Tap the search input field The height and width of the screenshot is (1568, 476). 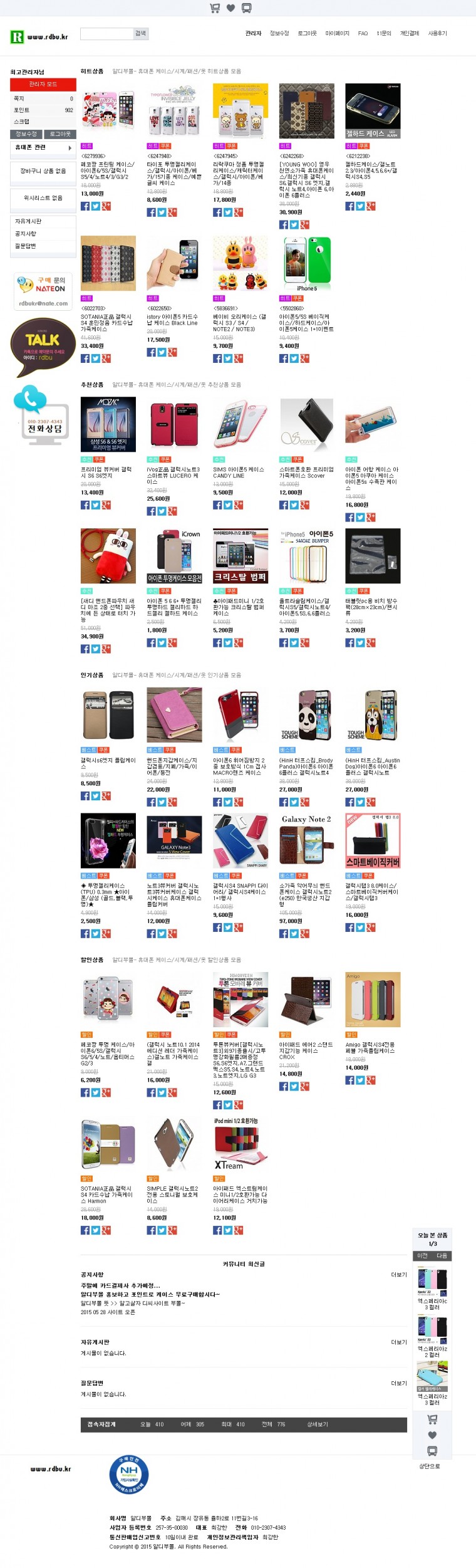[x=106, y=33]
